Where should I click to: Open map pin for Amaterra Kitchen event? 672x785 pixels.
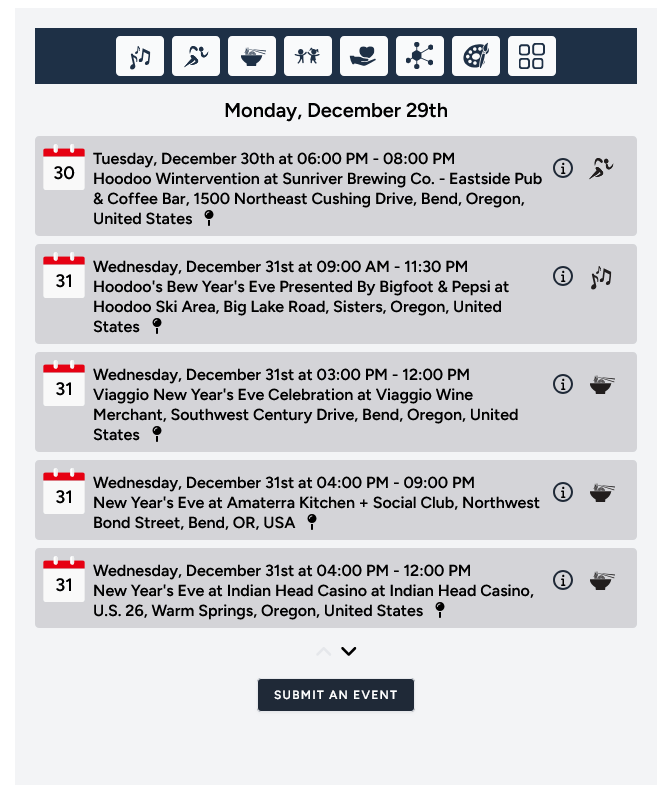tap(312, 522)
